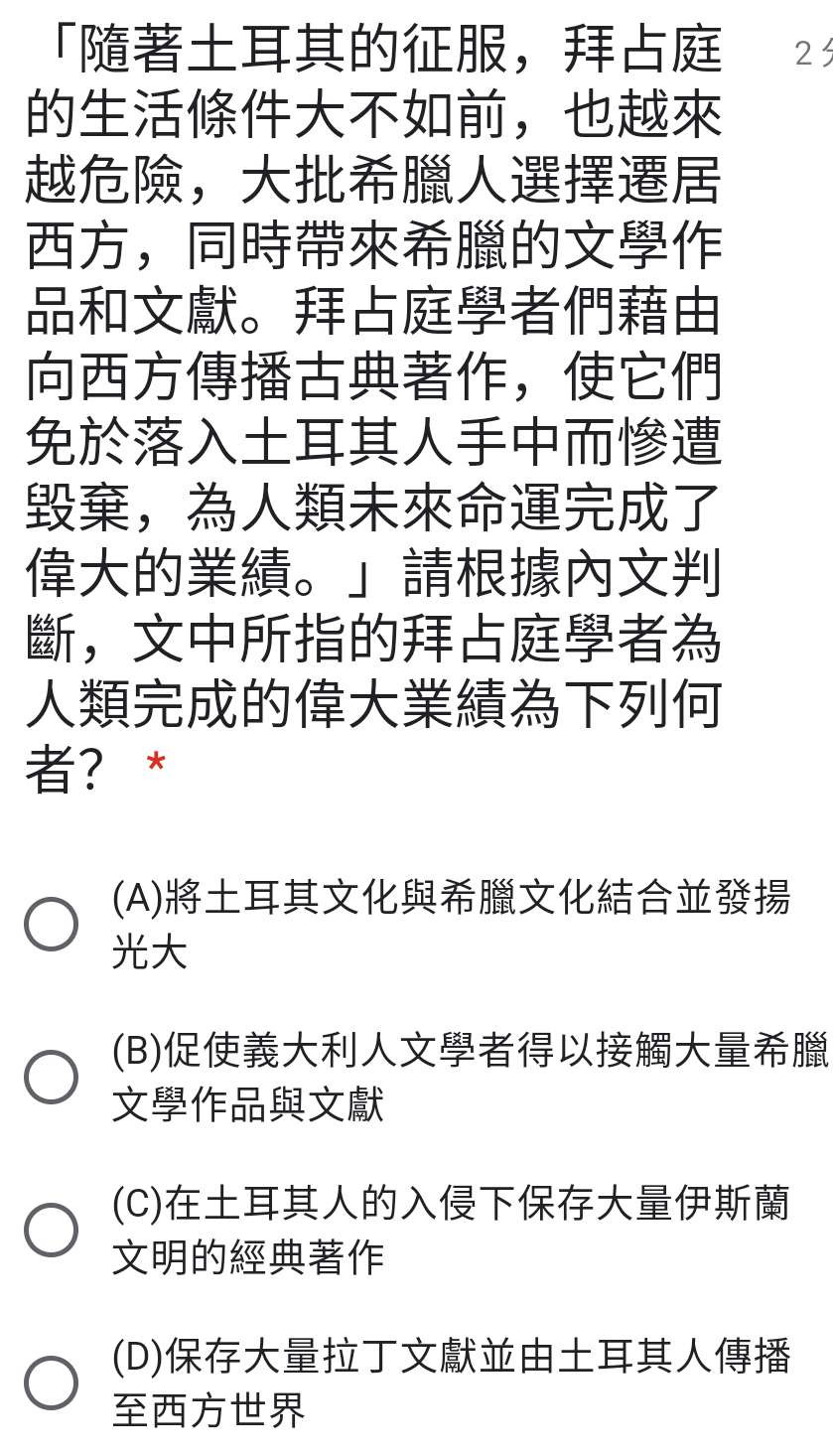Viewport: 833px width, 1456px height.
Task: Choose option (B) 促使義大利人文學者接觸希臘文獻
Action: (x=51, y=1078)
